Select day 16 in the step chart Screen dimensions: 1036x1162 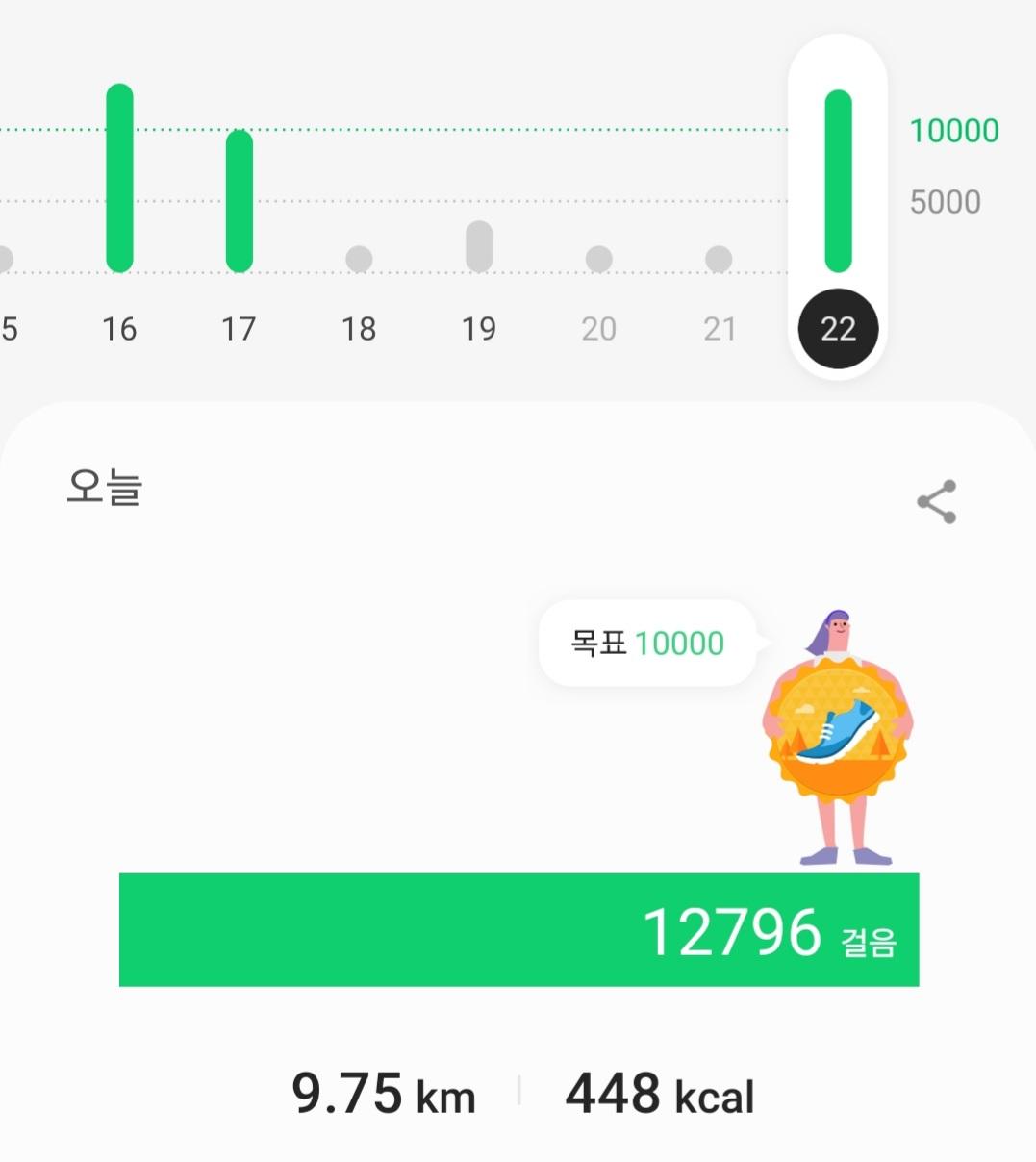click(x=119, y=328)
